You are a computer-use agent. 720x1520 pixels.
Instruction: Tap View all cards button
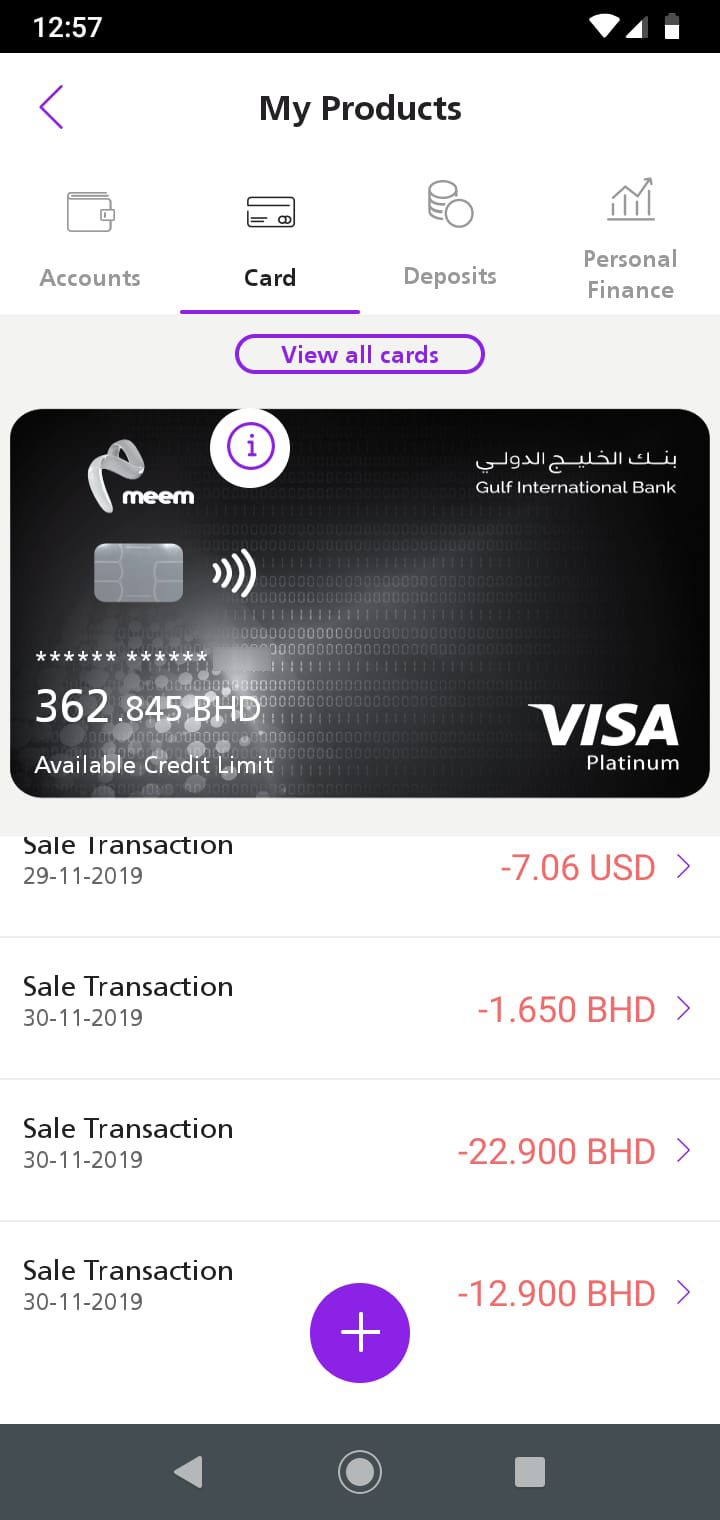(360, 355)
